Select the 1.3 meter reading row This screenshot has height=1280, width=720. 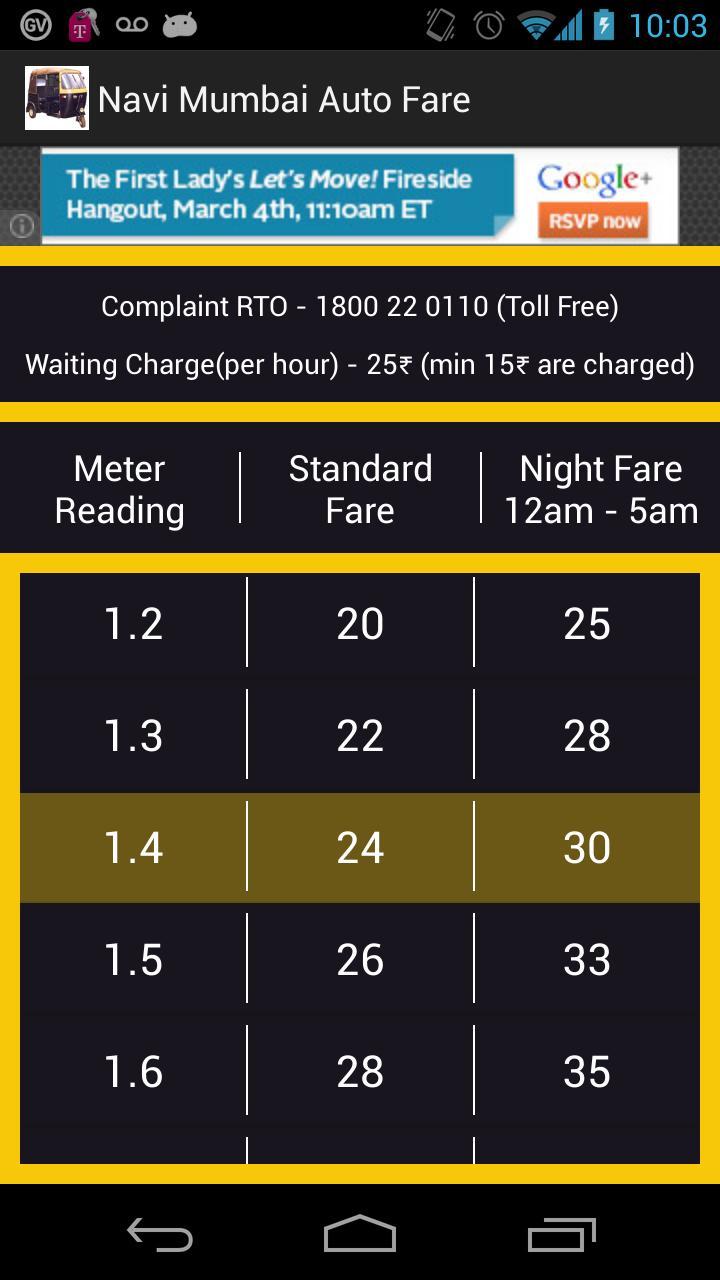coord(360,736)
